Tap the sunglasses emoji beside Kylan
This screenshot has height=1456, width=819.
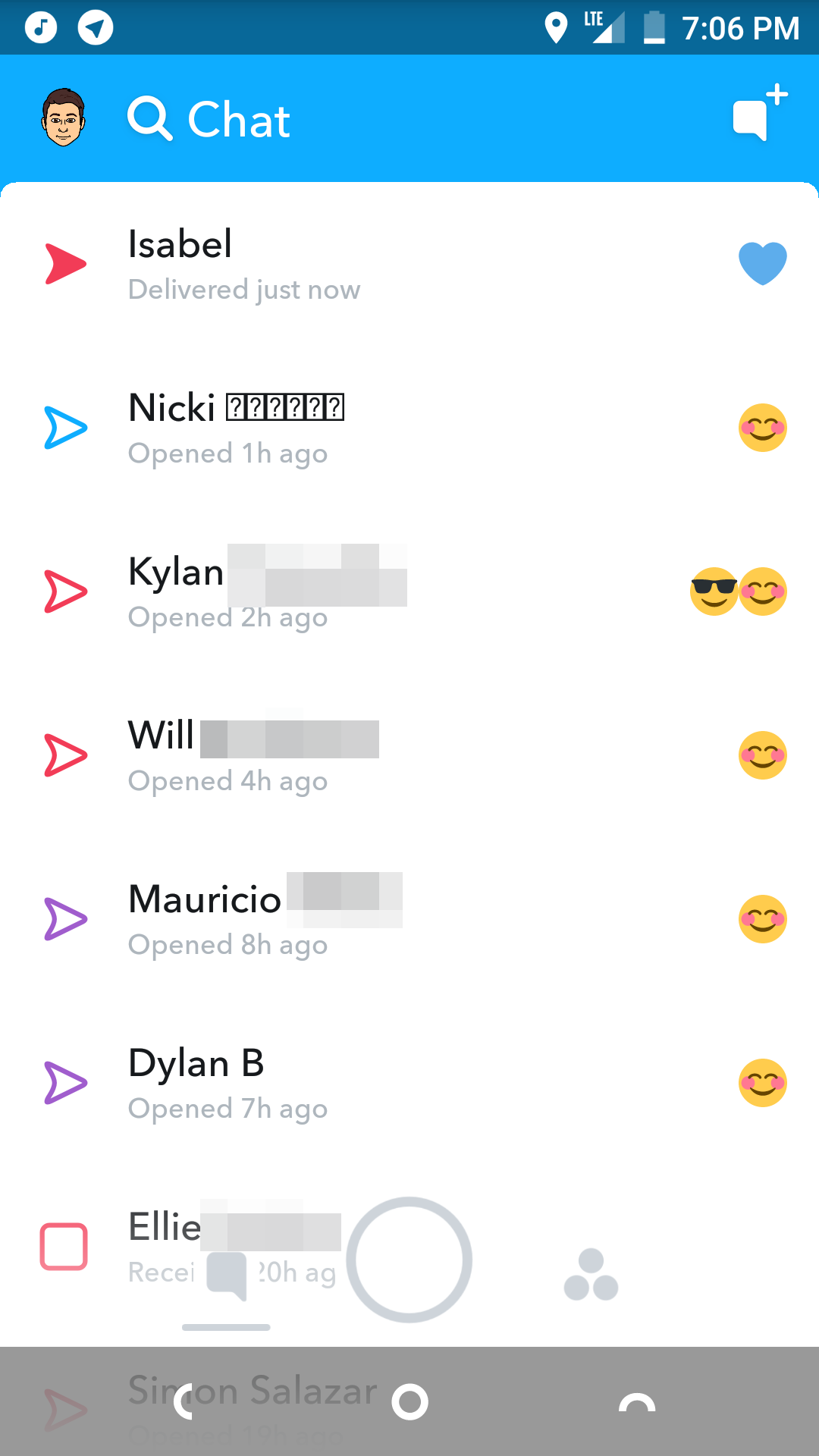tap(713, 591)
